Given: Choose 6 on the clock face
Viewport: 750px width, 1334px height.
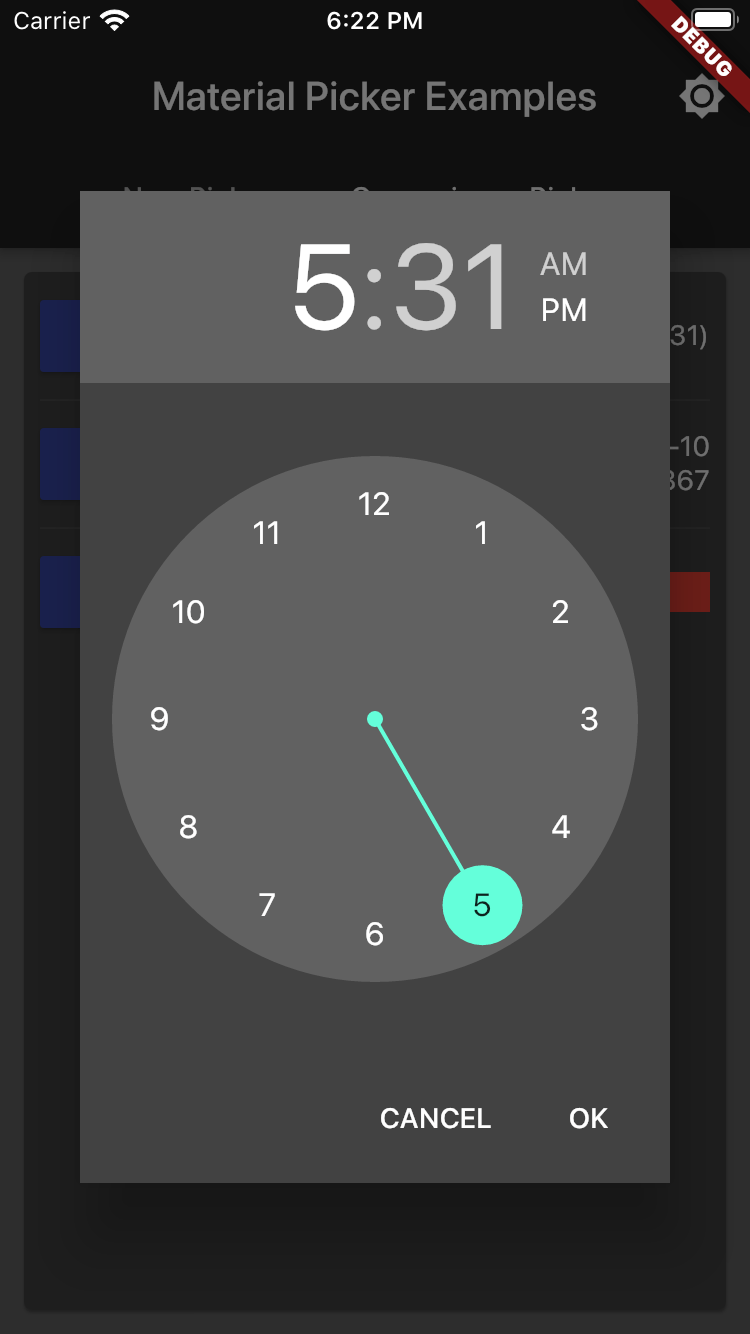Looking at the screenshot, I should point(374,934).
